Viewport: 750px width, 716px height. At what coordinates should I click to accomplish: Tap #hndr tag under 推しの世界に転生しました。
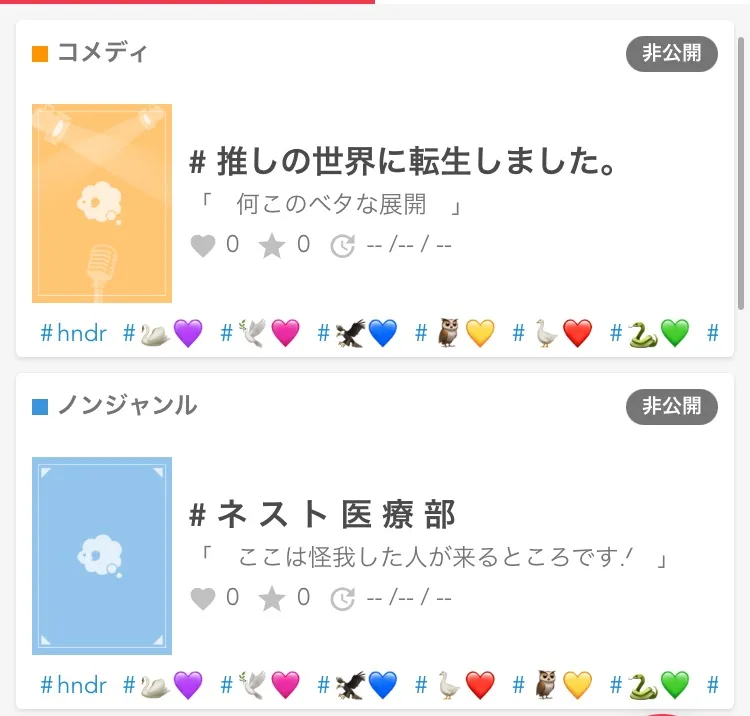73,334
